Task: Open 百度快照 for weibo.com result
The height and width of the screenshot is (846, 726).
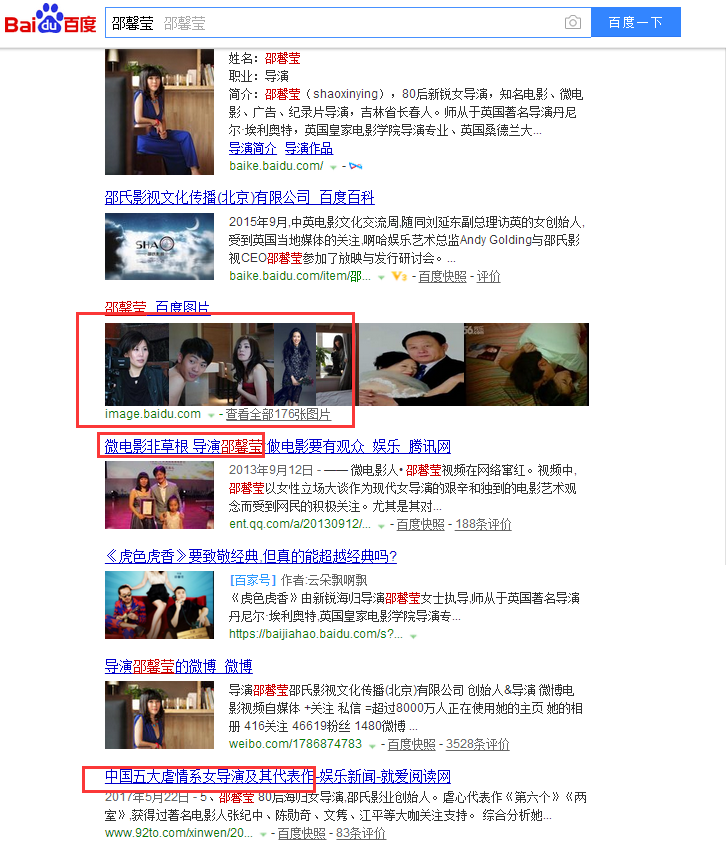Action: tap(412, 744)
